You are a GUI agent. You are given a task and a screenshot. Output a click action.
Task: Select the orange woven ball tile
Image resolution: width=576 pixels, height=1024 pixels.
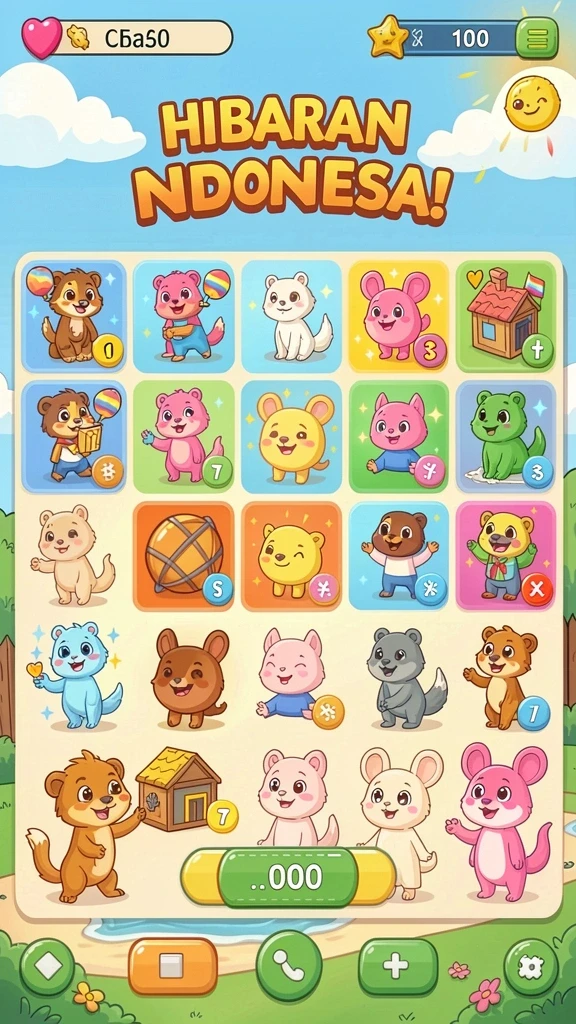click(184, 556)
